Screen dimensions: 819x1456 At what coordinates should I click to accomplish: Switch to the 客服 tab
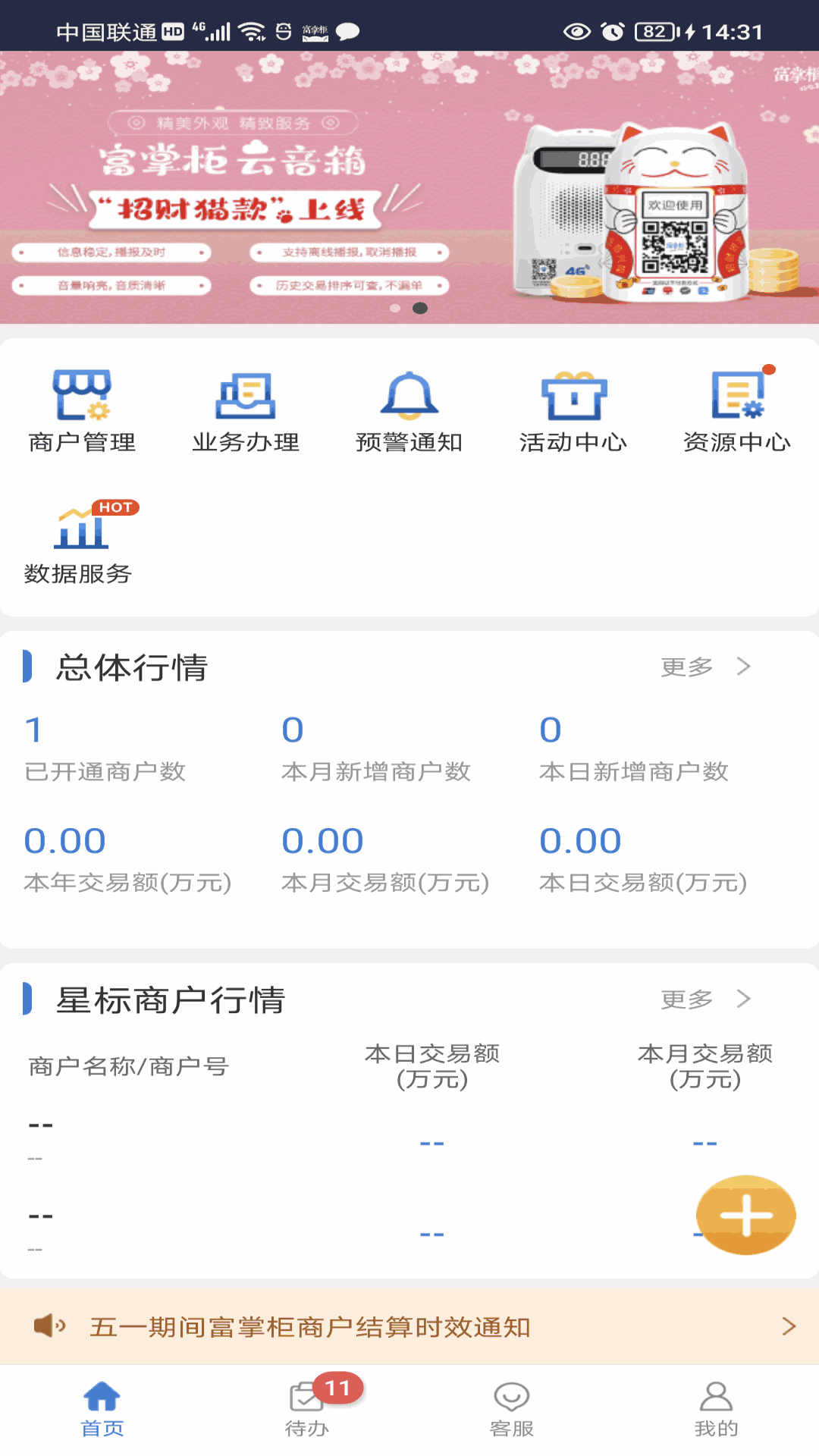[512, 1410]
